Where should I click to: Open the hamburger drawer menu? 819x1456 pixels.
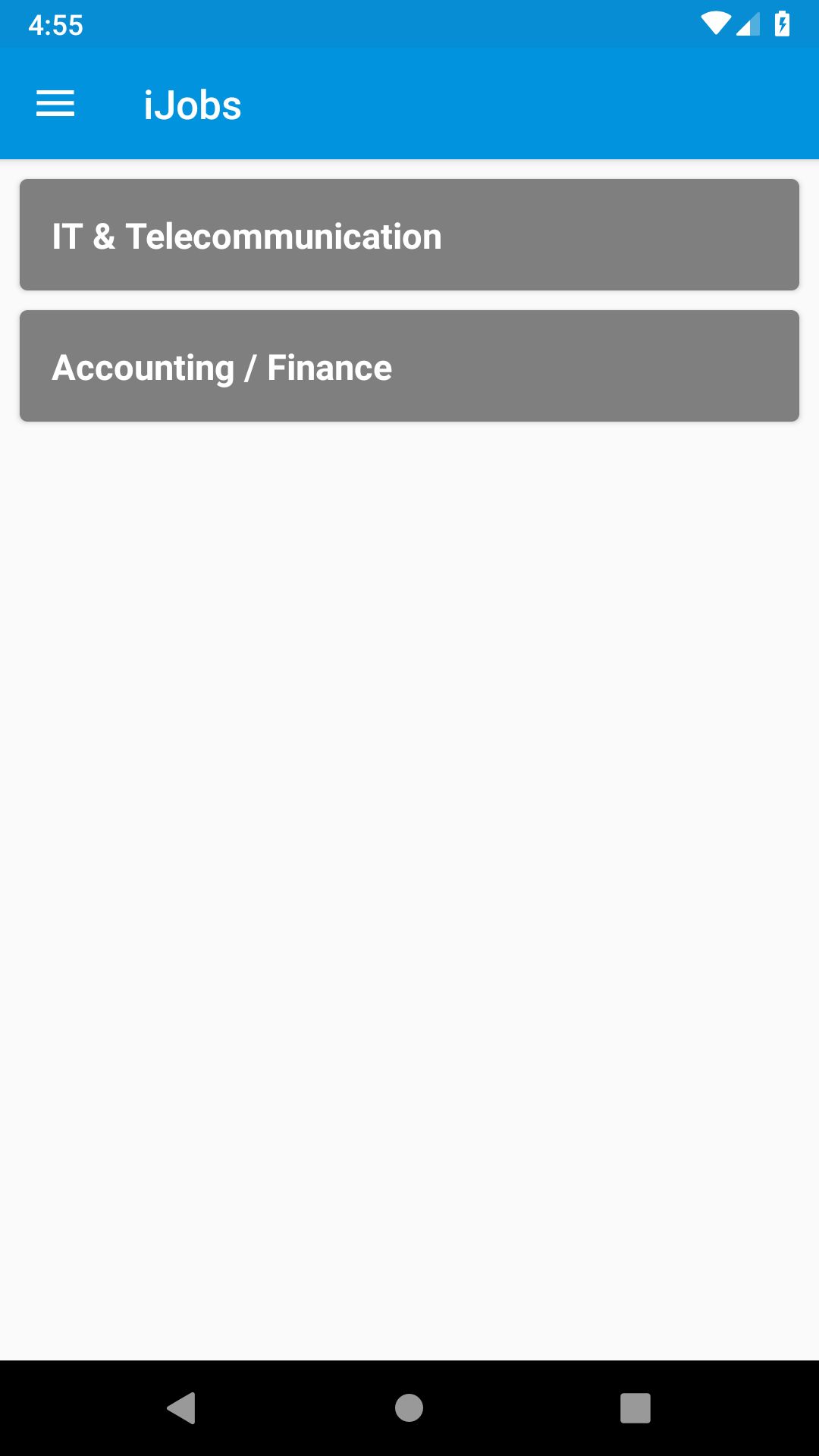point(55,104)
